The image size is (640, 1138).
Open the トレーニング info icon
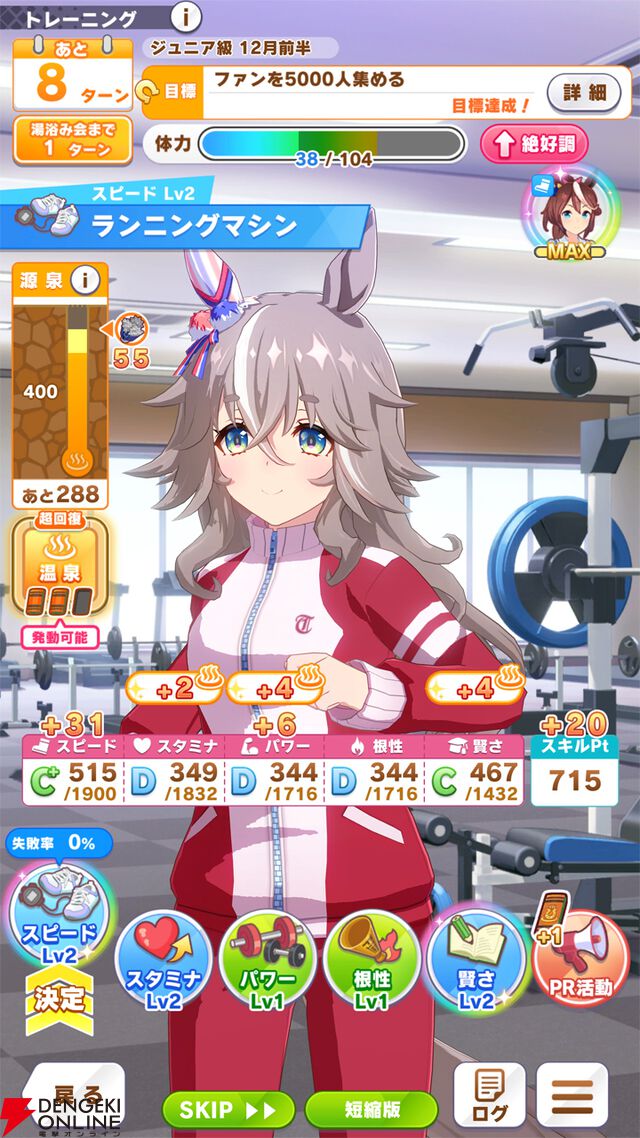187,15
